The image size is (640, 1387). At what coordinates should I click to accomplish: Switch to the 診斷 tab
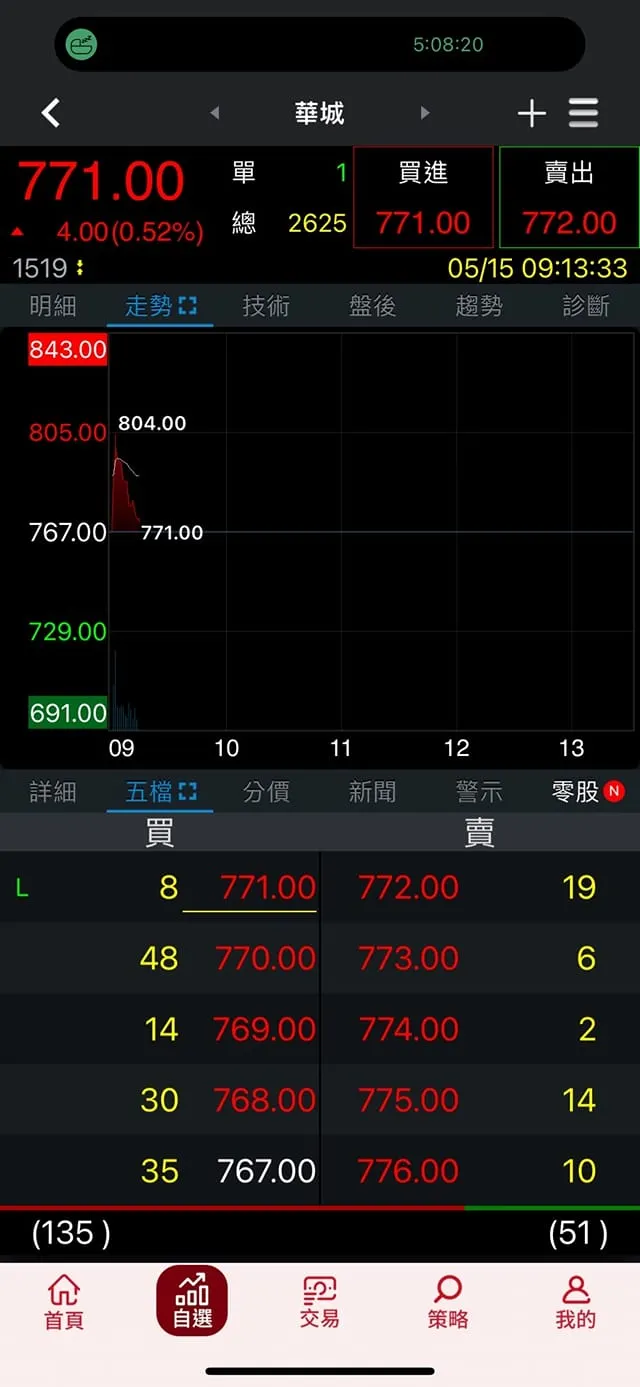tap(586, 306)
